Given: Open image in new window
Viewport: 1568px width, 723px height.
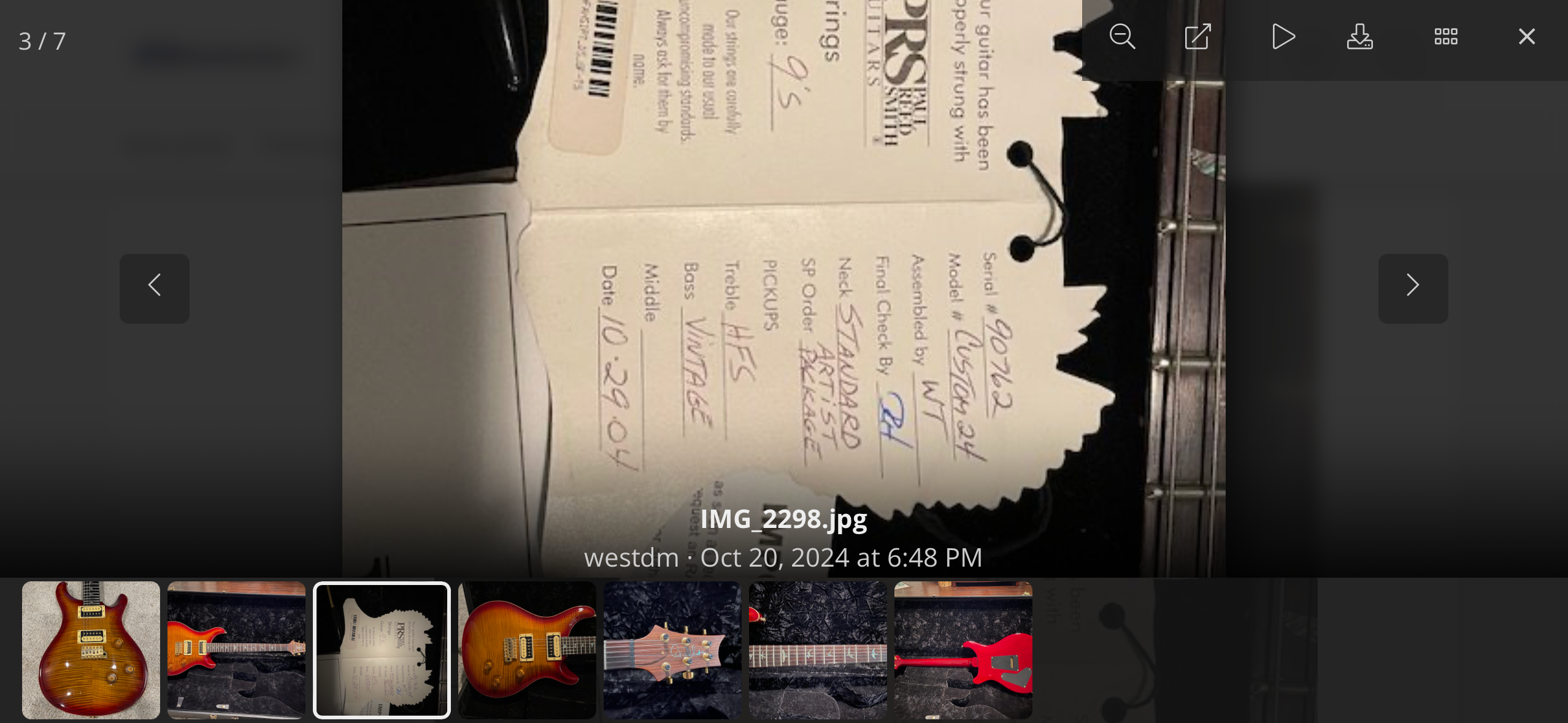Looking at the screenshot, I should tap(1197, 37).
